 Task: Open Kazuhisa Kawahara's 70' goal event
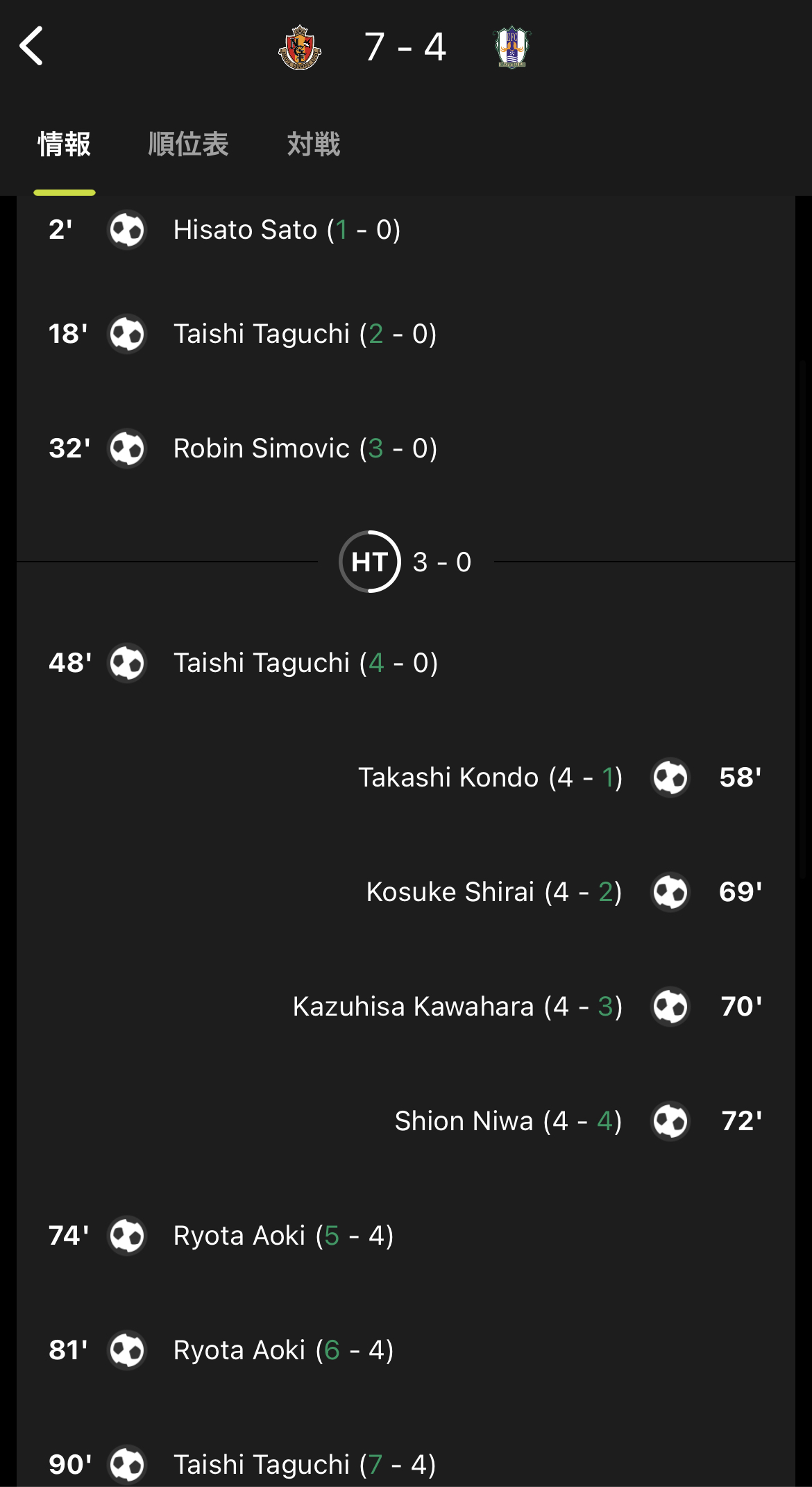[406, 1007]
